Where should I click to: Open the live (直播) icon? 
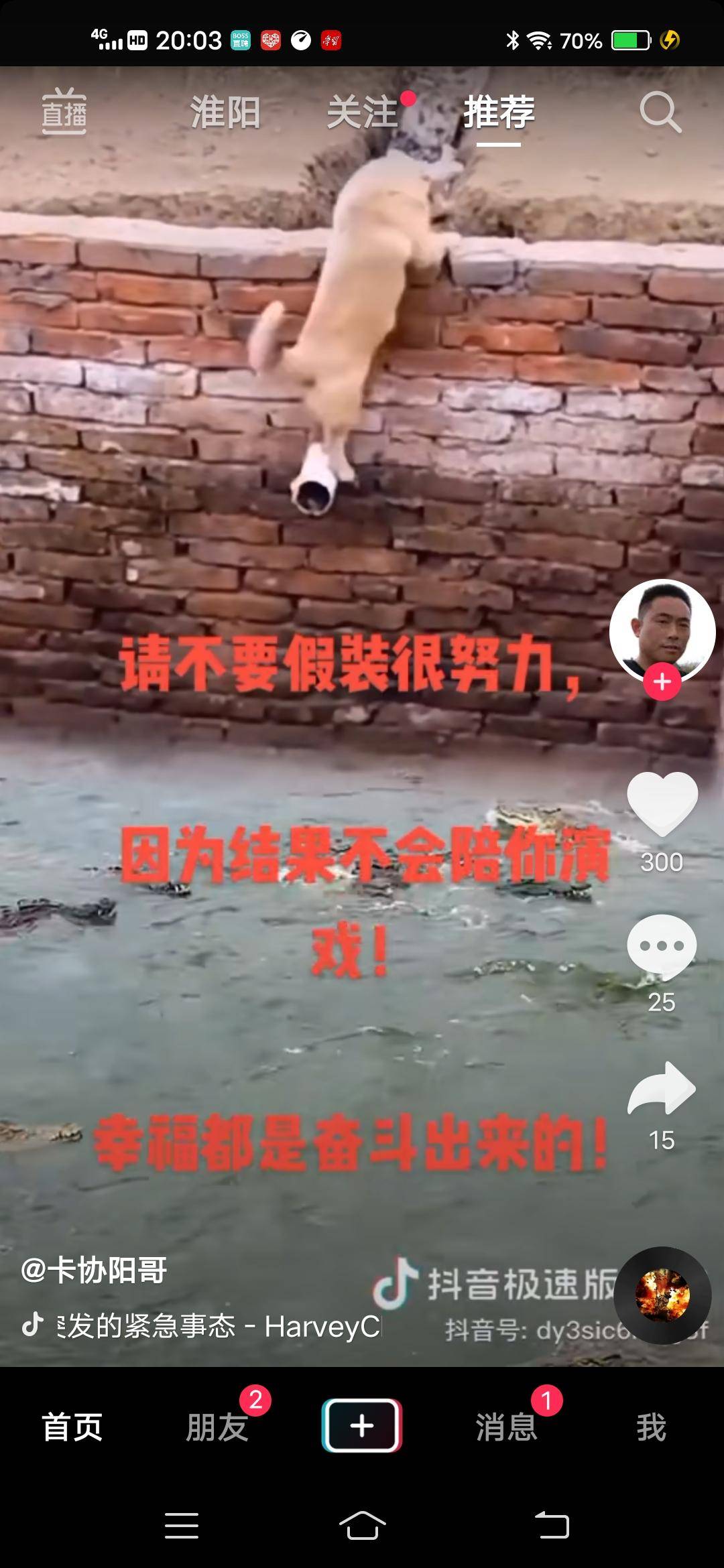tap(64, 112)
